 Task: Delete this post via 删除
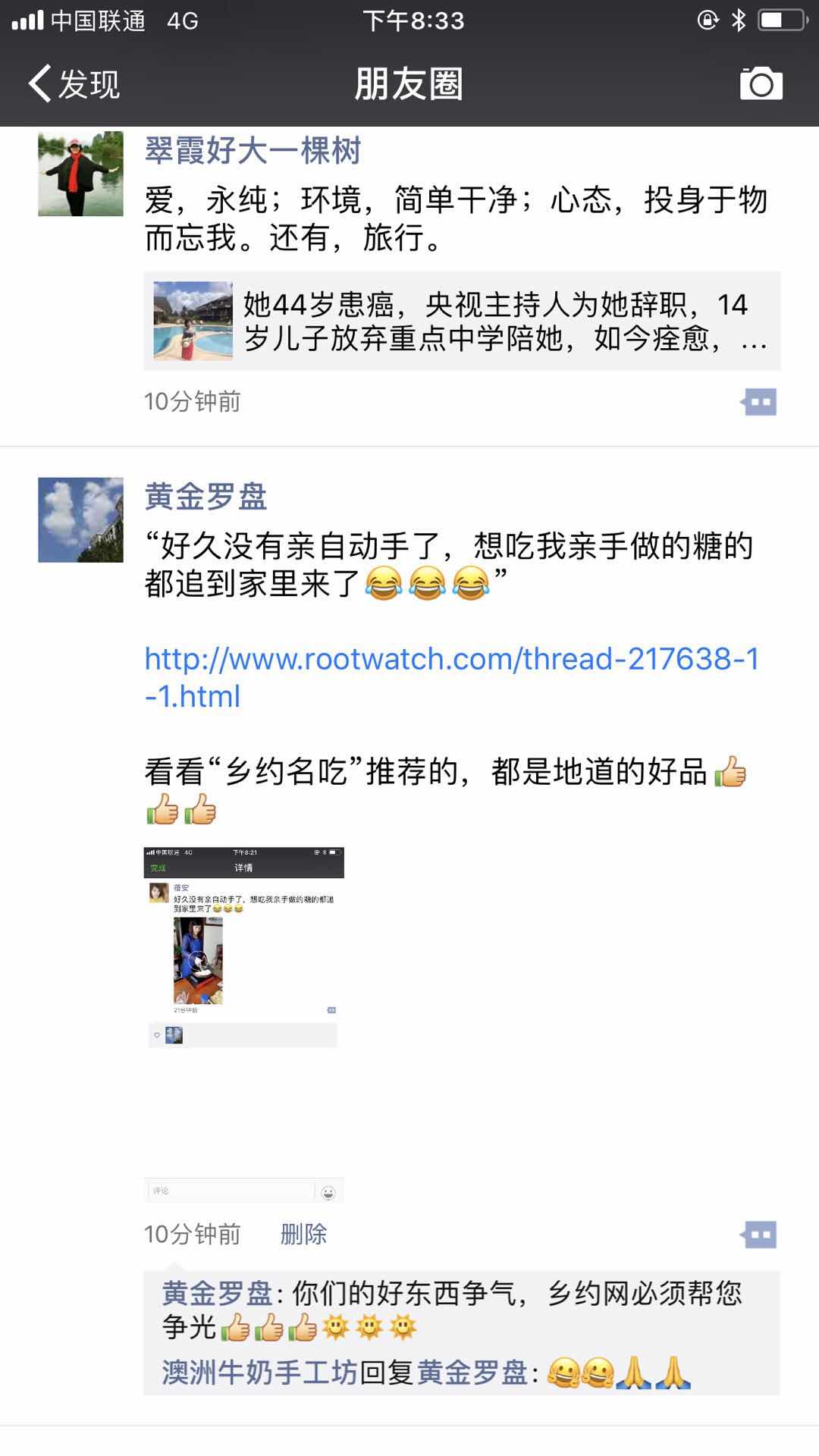tap(303, 1235)
